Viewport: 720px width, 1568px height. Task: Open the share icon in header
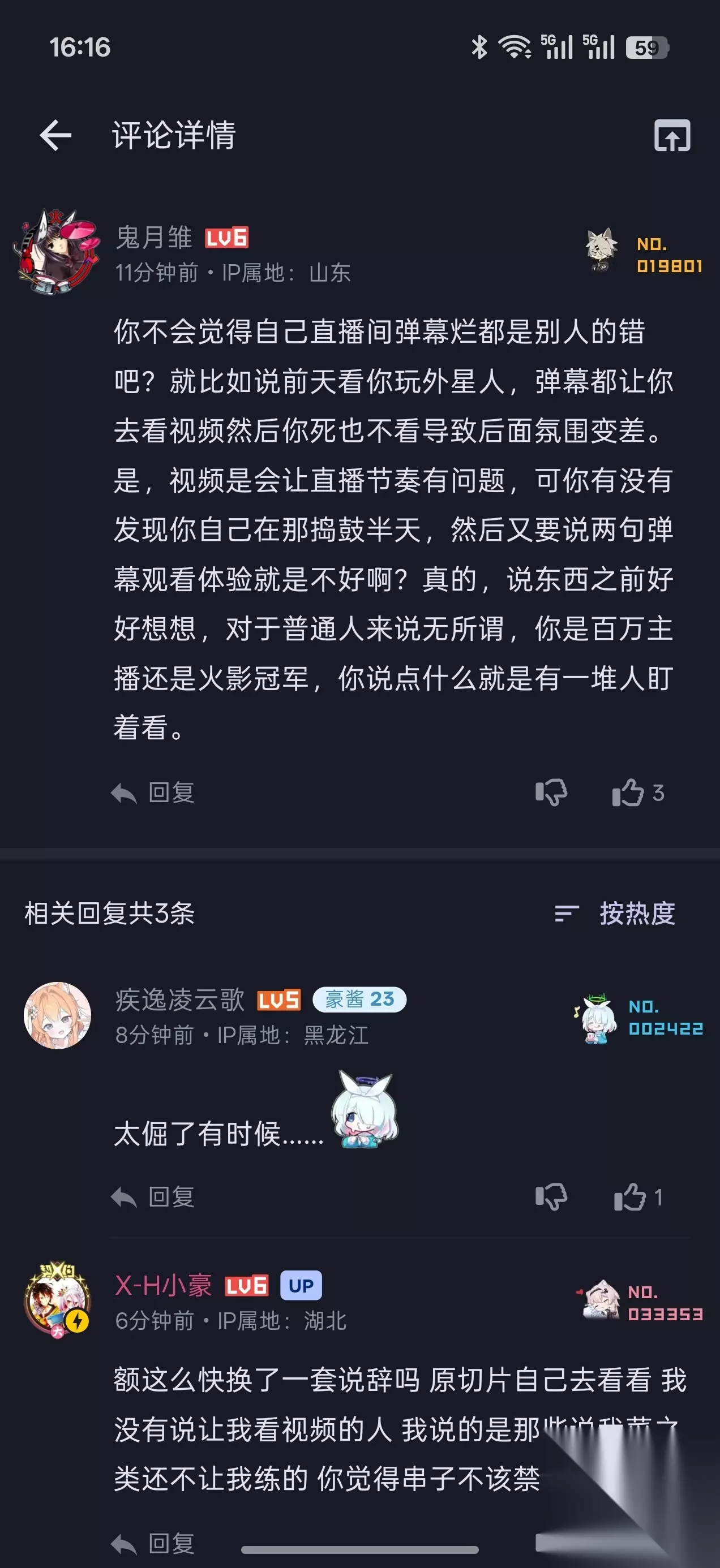tap(672, 135)
